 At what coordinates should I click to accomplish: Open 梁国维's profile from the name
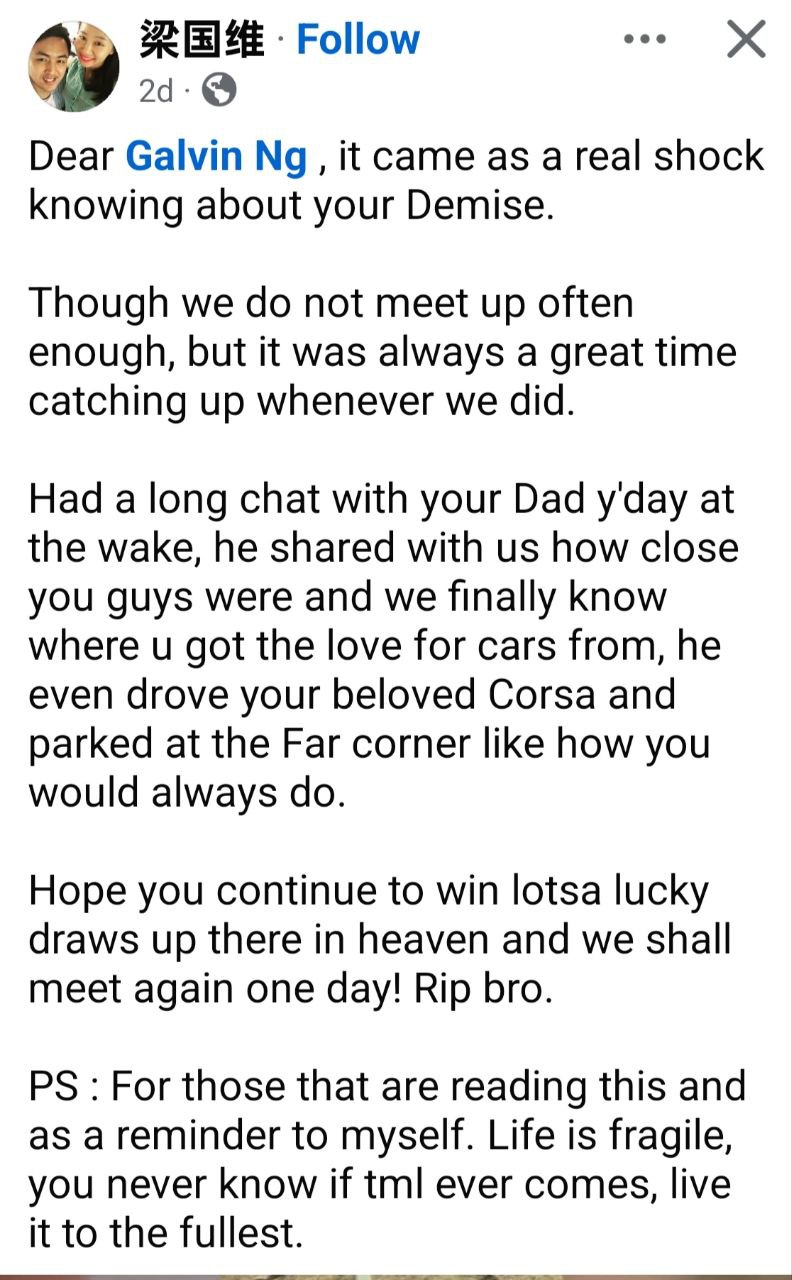pos(202,40)
